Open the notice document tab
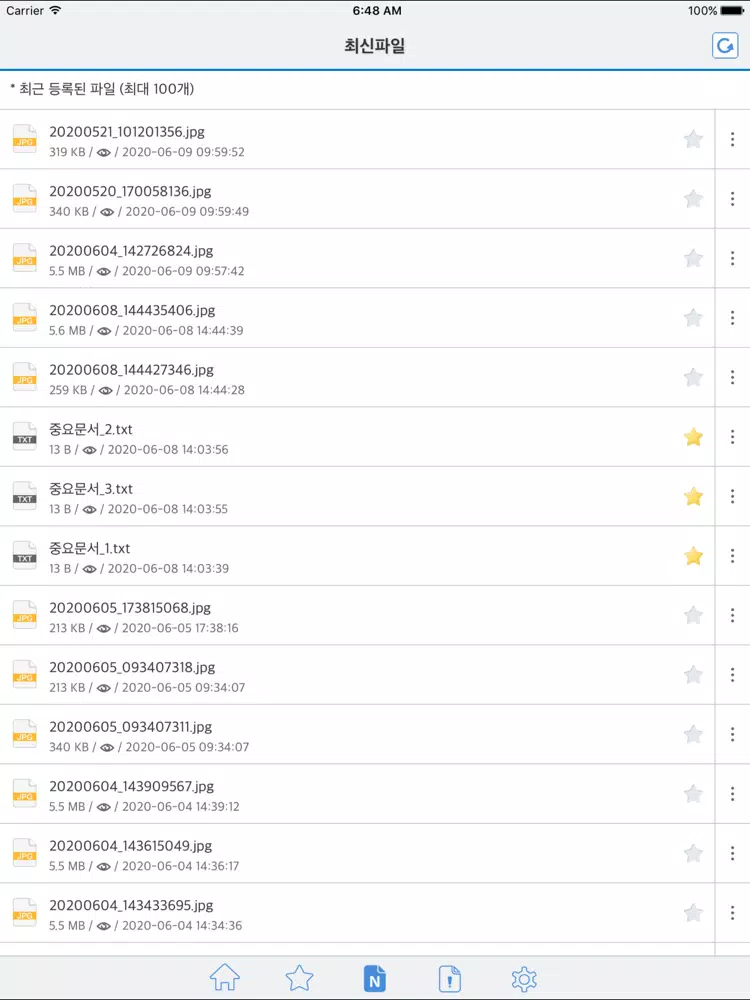This screenshot has height=1000, width=750. click(449, 978)
